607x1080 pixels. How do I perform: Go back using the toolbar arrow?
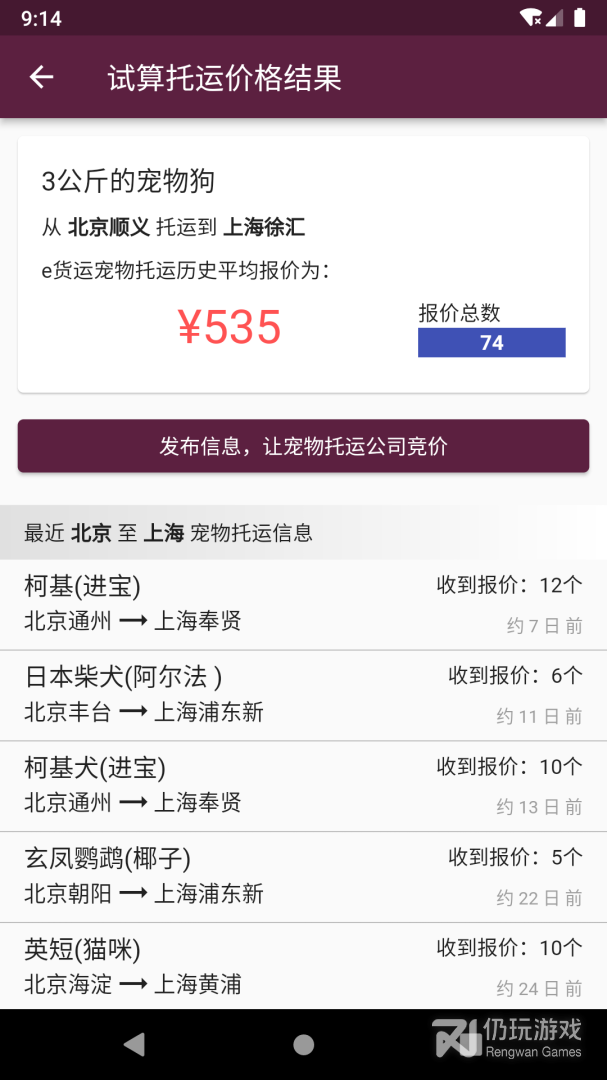(x=41, y=77)
